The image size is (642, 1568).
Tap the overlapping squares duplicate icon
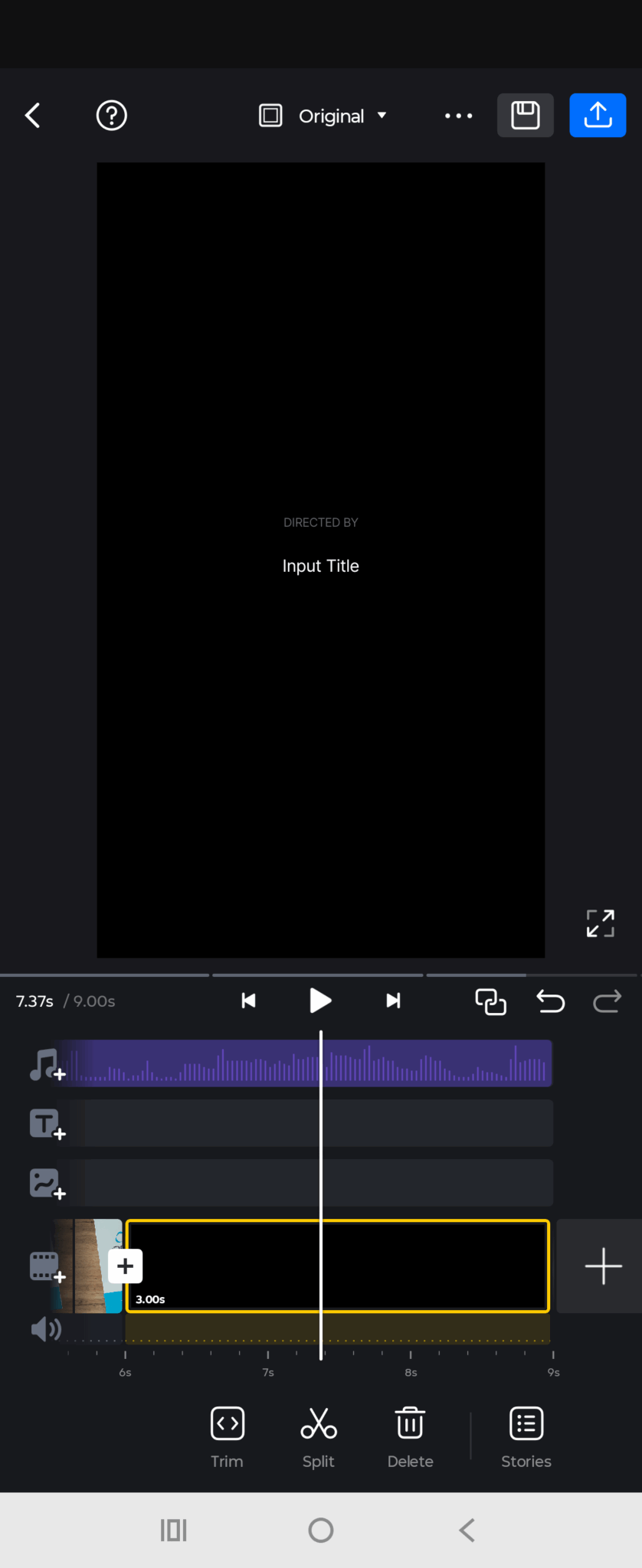[491, 1001]
